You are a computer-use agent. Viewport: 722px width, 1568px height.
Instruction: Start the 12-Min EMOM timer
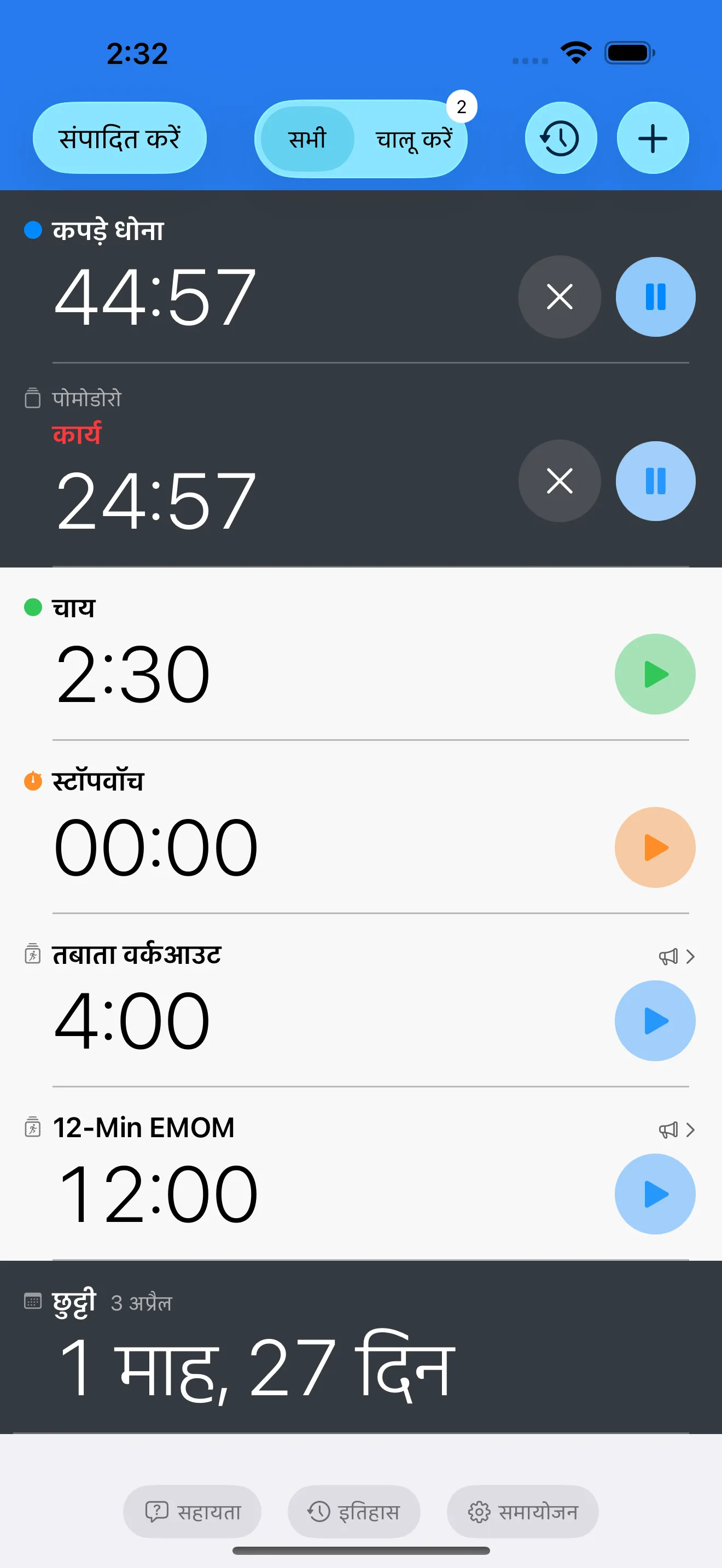[655, 1193]
